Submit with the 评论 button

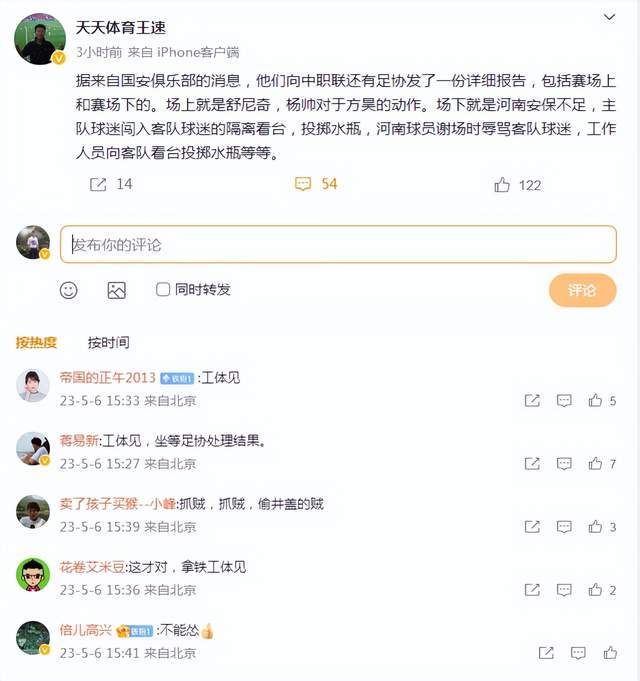point(582,290)
